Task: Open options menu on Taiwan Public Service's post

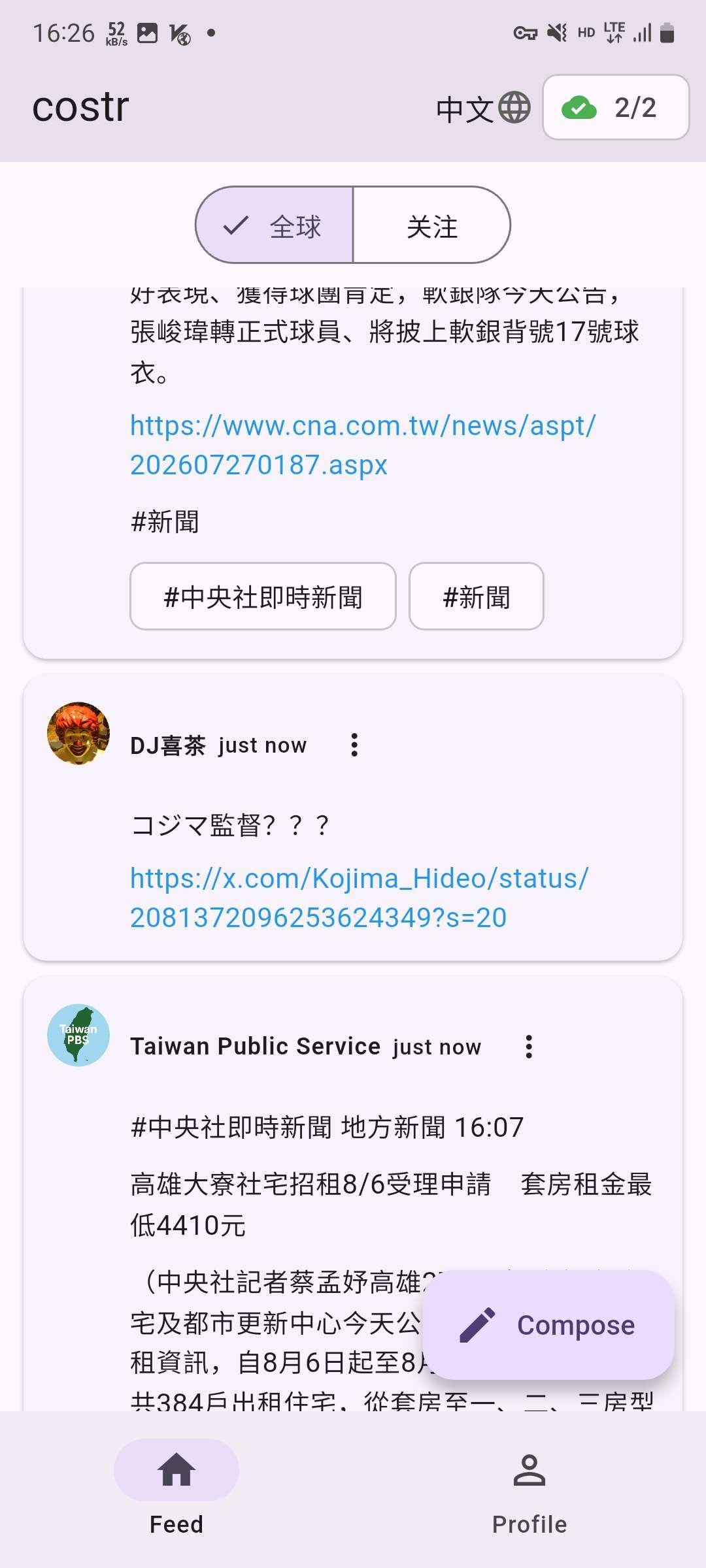Action: coord(529,1047)
